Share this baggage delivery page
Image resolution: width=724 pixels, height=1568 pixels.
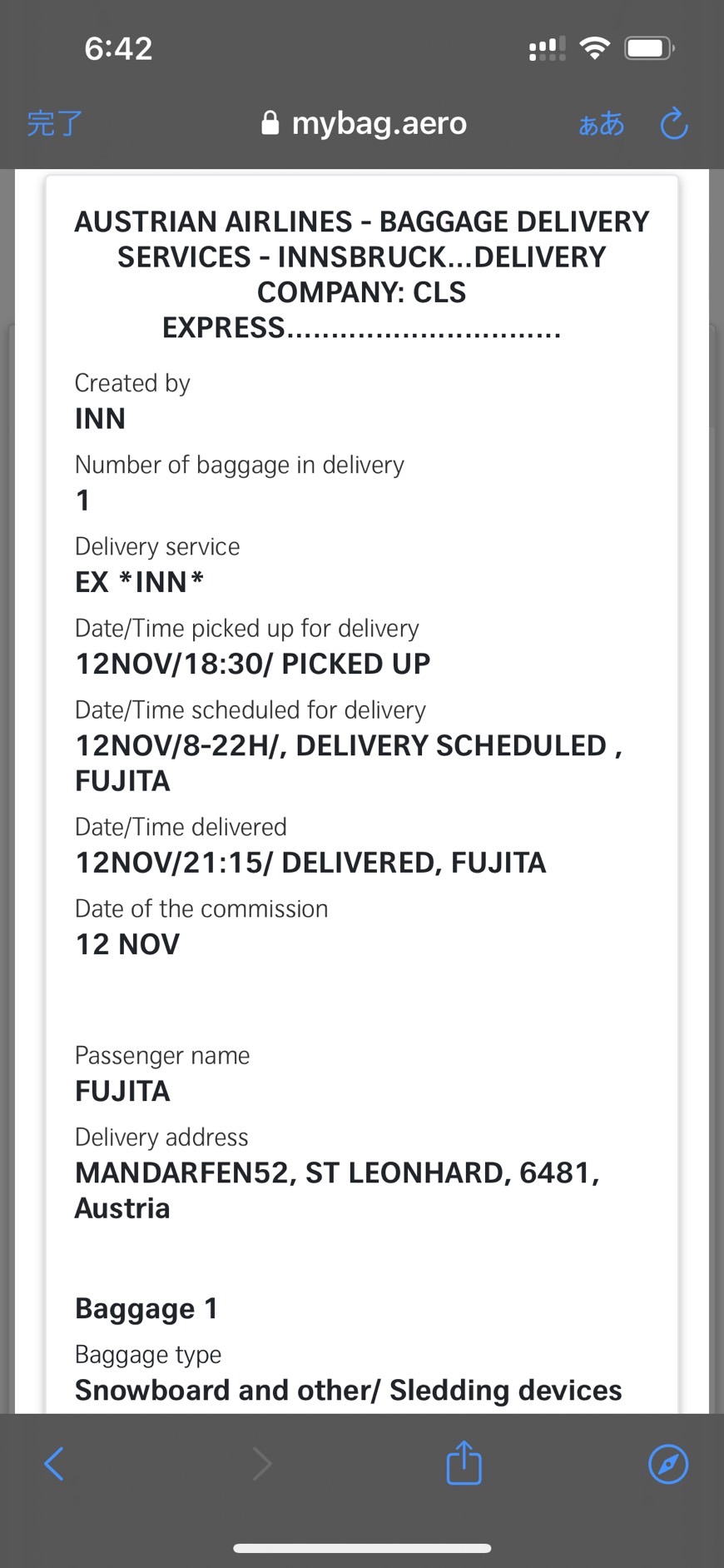pos(464,1463)
